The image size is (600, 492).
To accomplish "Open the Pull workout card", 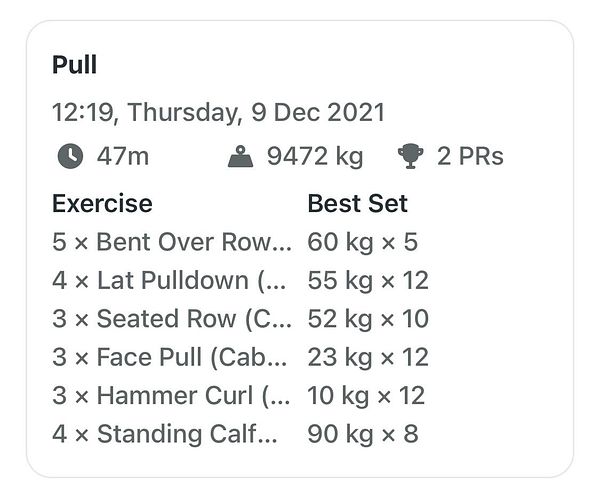I will [x=75, y=67].
